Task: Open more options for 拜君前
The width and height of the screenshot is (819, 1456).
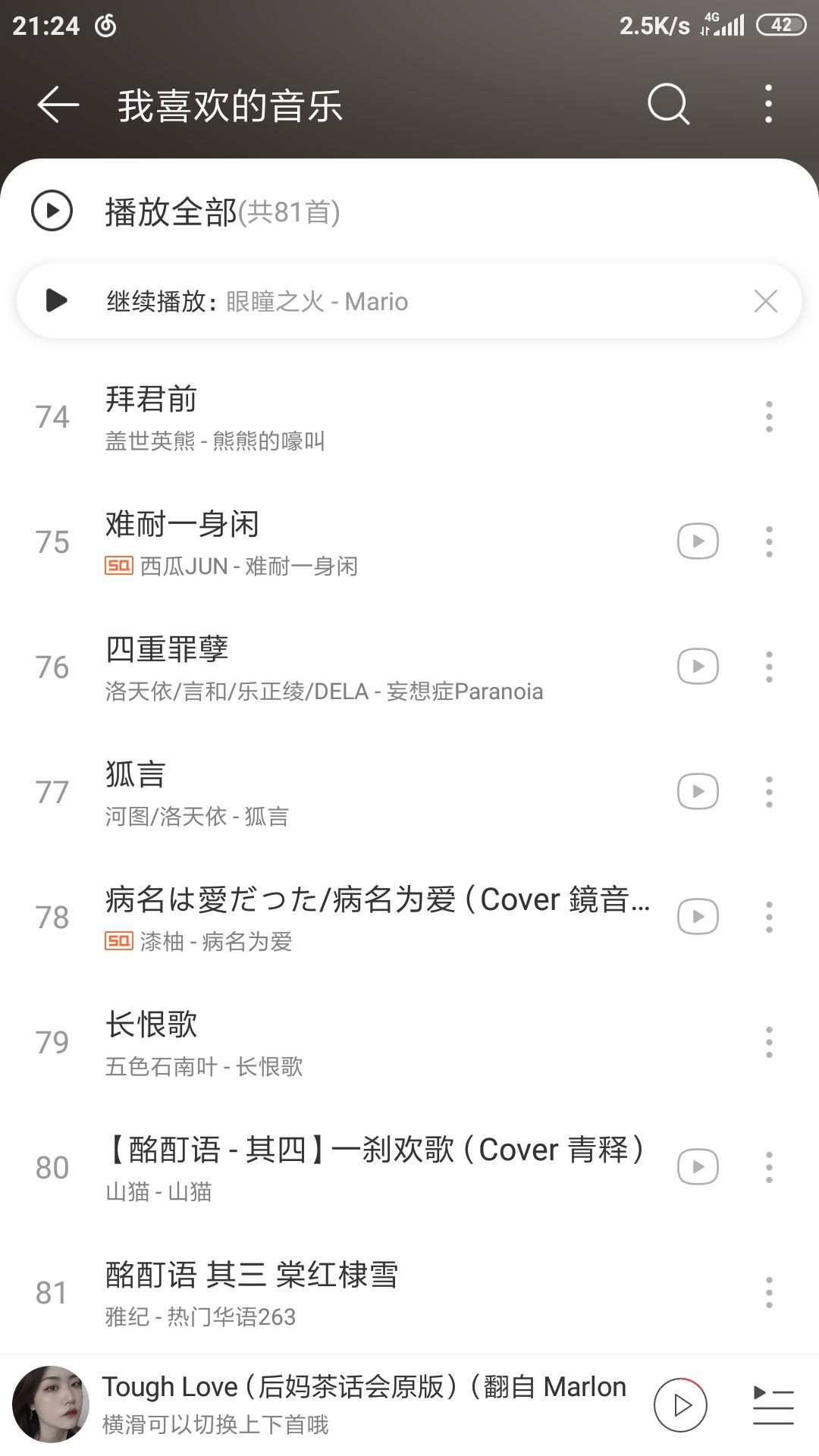Action: click(768, 417)
